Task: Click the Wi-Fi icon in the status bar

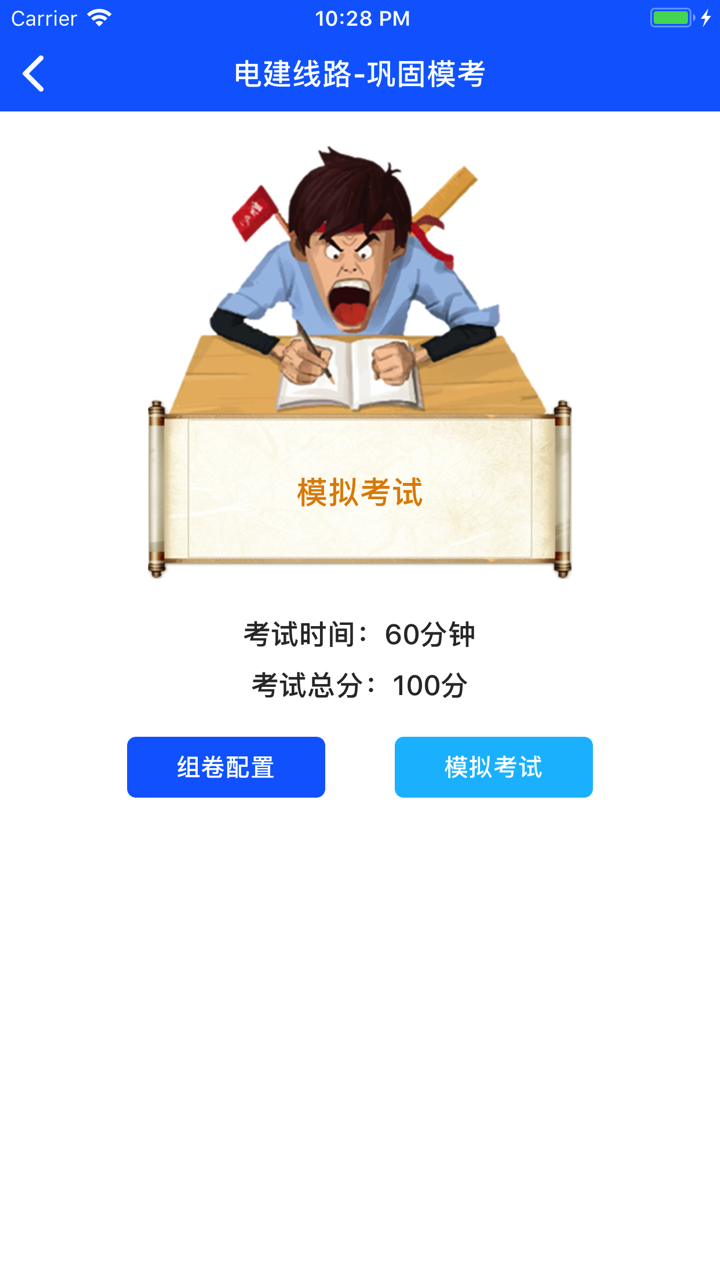Action: pyautogui.click(x=96, y=17)
